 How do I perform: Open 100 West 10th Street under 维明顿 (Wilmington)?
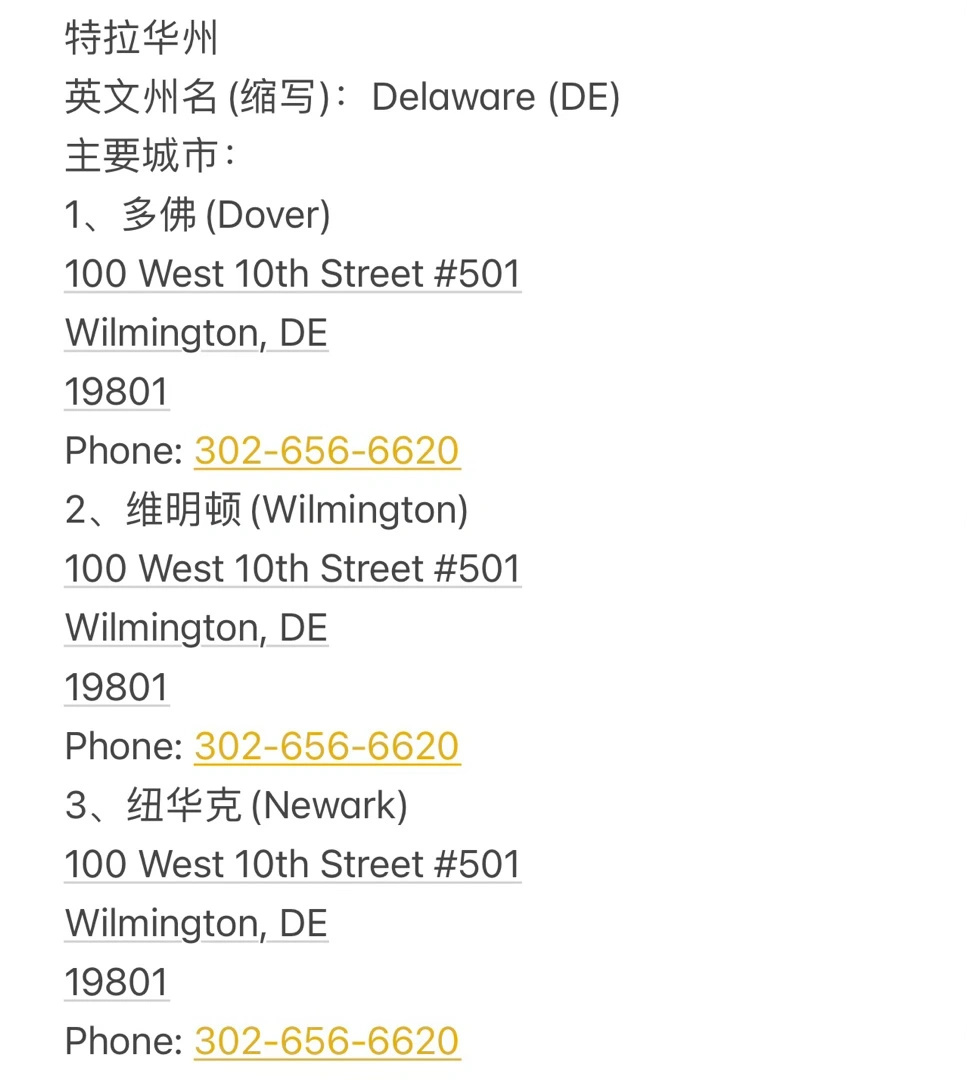click(x=292, y=569)
